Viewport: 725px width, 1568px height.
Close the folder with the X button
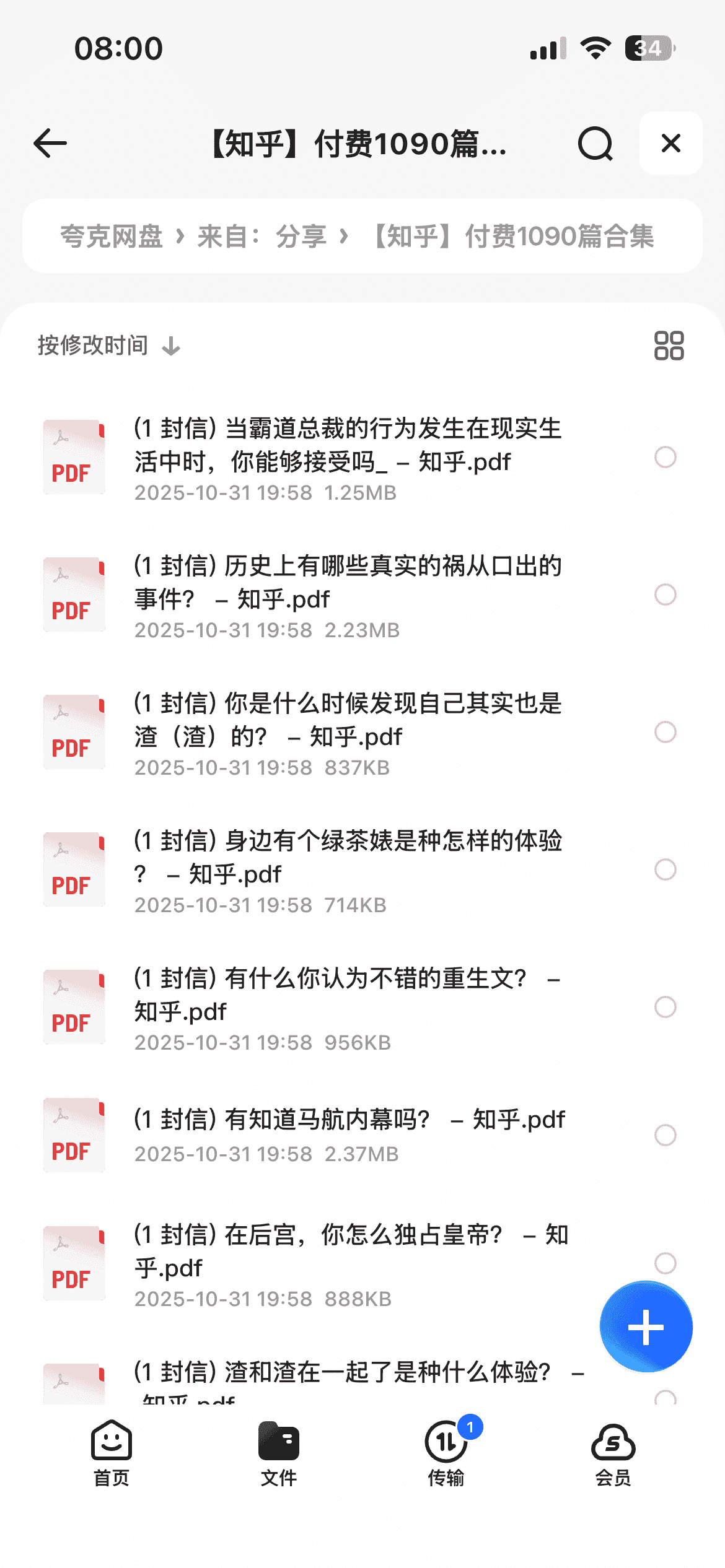670,144
